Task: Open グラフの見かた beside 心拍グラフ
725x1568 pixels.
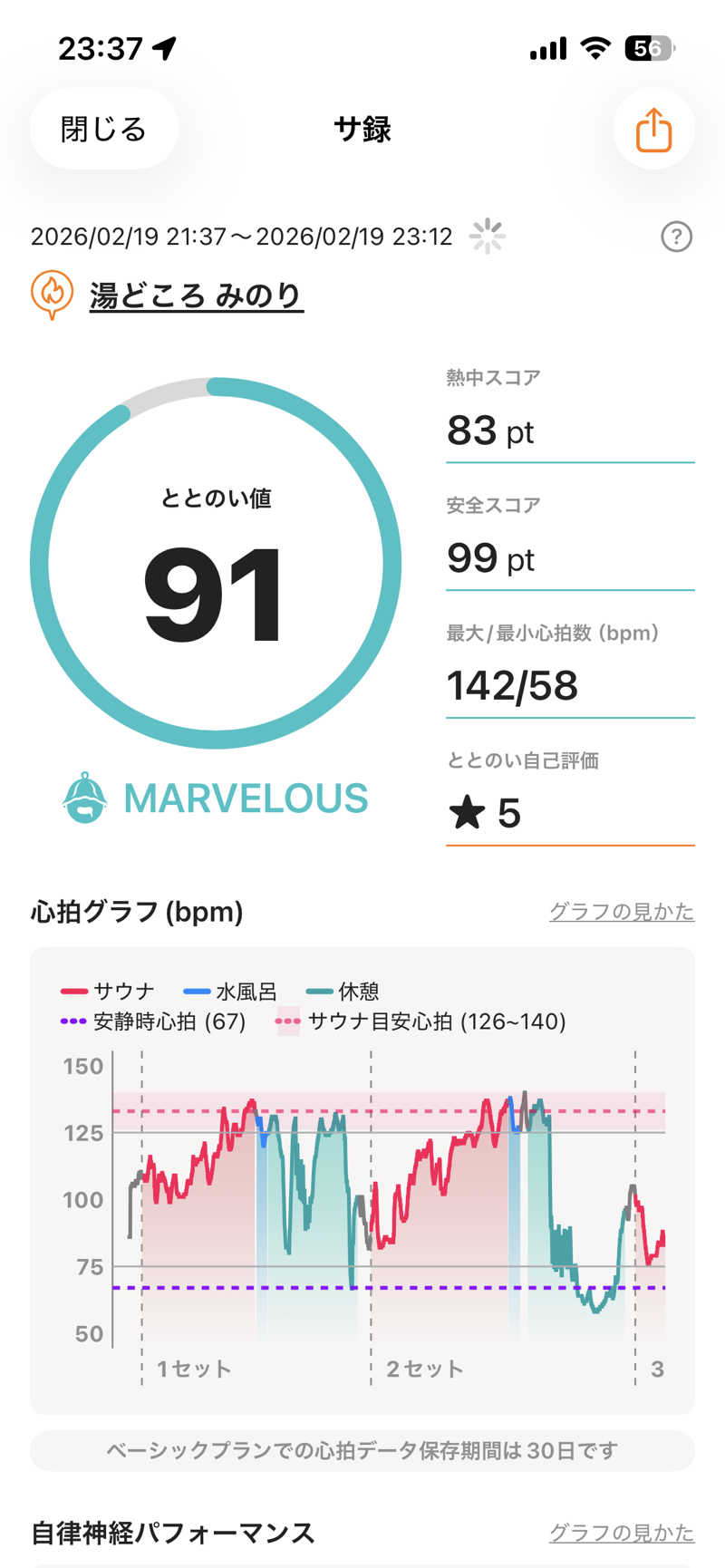Action: coord(621,912)
